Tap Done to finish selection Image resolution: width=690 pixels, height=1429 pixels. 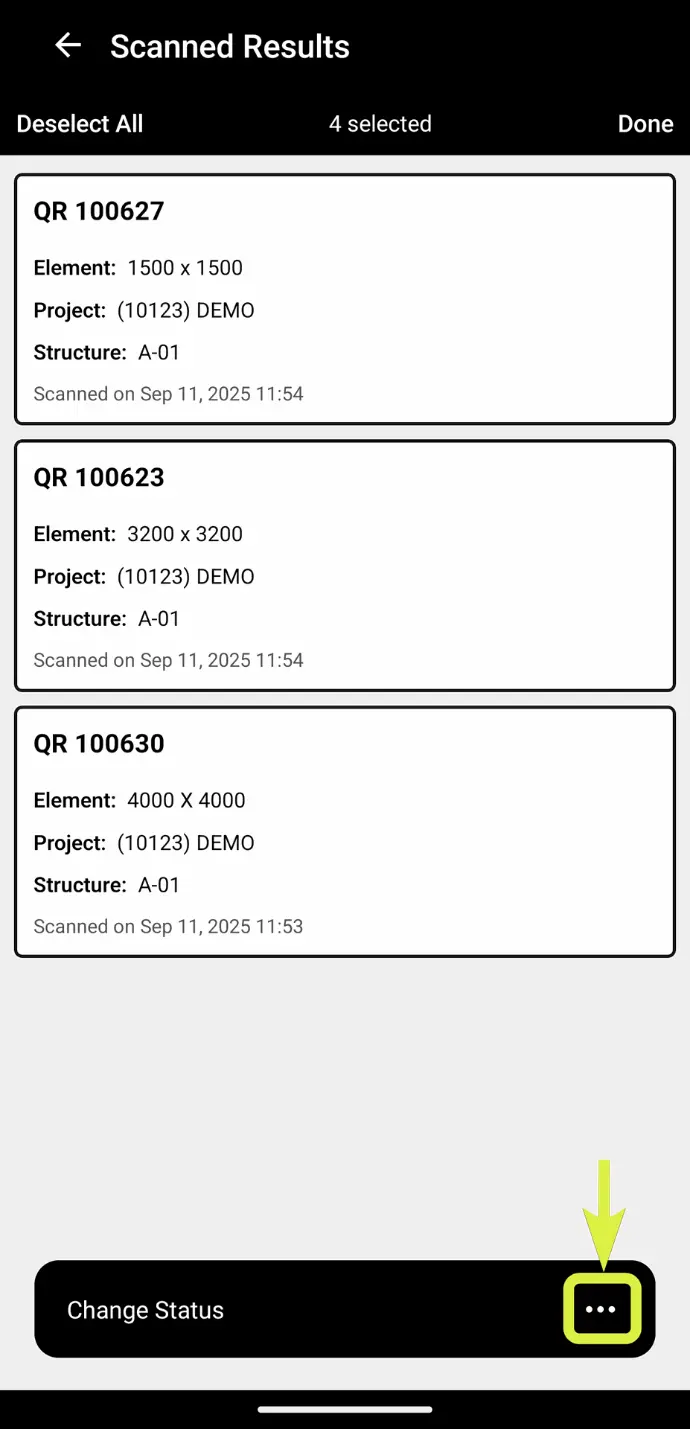point(645,124)
